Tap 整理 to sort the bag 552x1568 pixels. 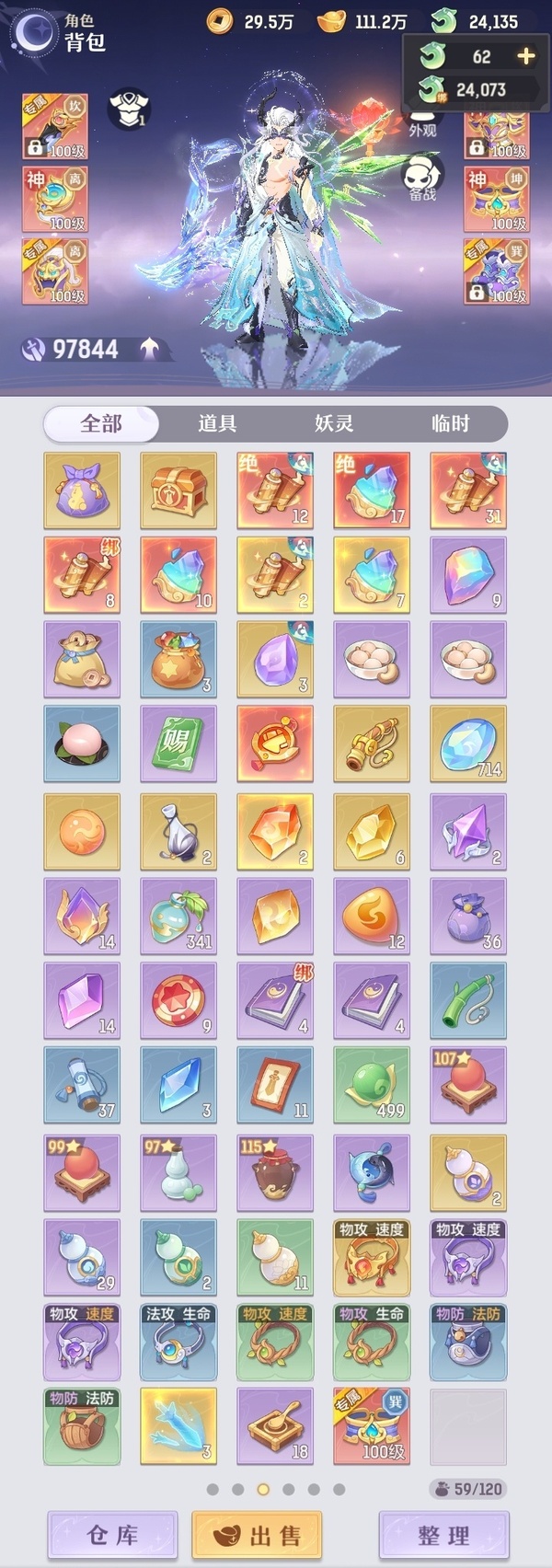pos(443,1535)
